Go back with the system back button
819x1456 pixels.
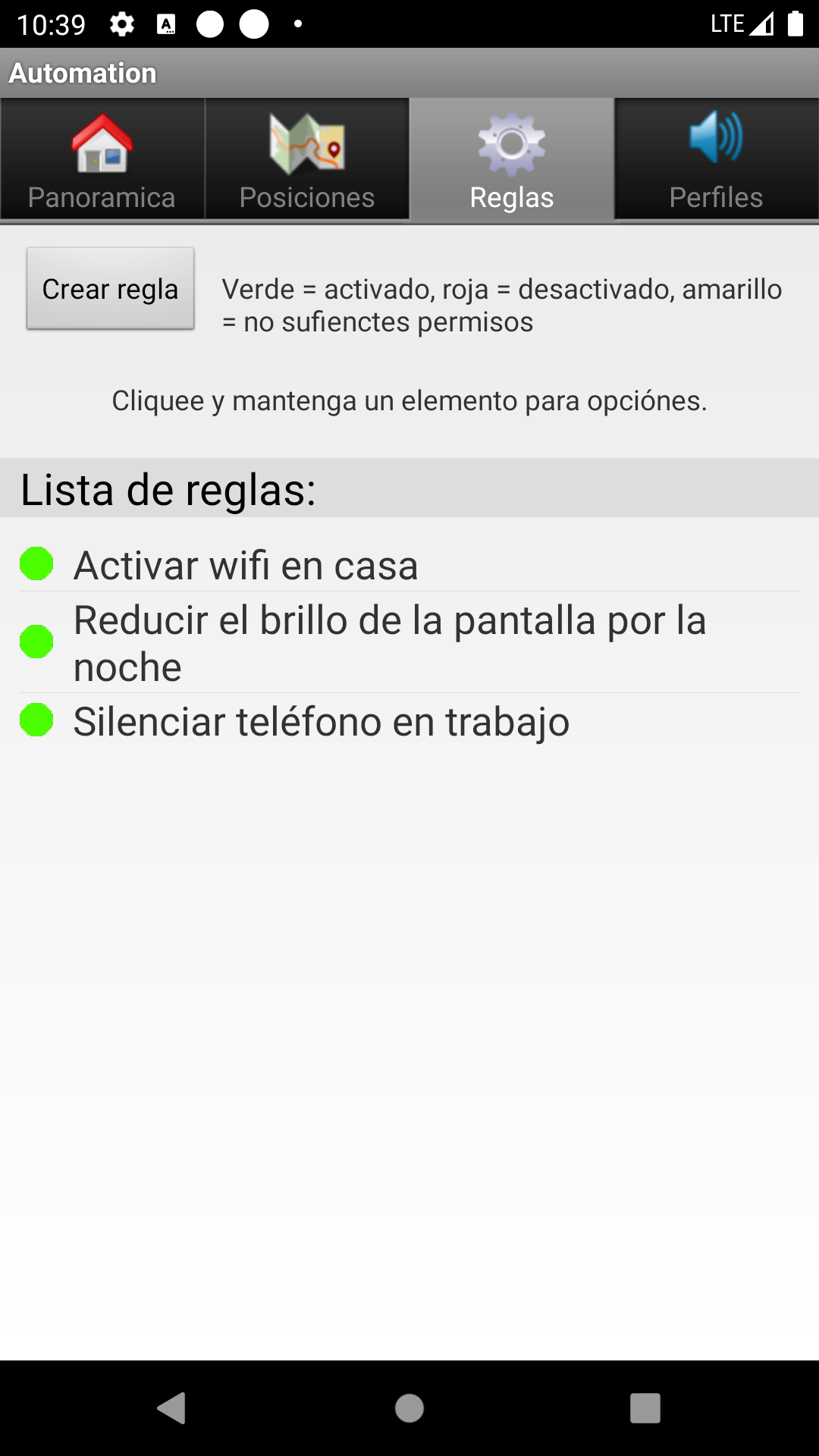(x=172, y=1408)
